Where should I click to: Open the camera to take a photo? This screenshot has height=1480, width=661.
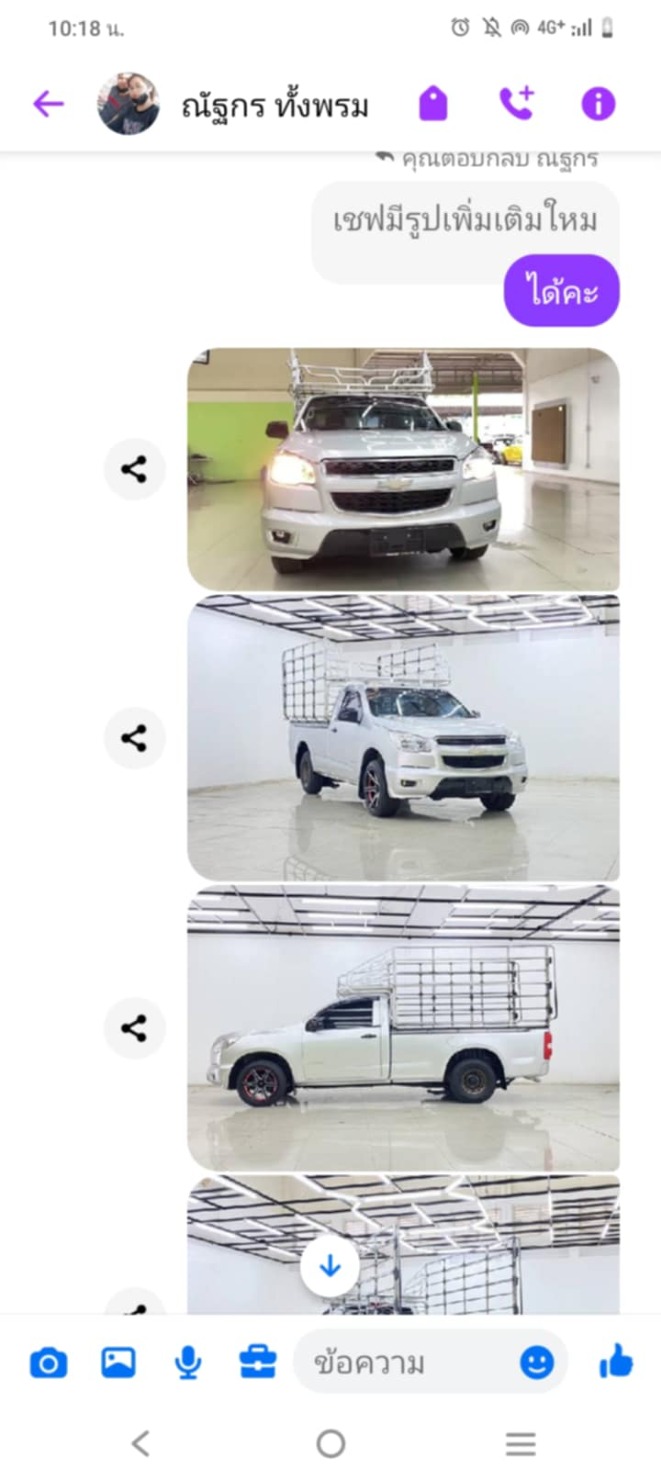(x=48, y=1362)
